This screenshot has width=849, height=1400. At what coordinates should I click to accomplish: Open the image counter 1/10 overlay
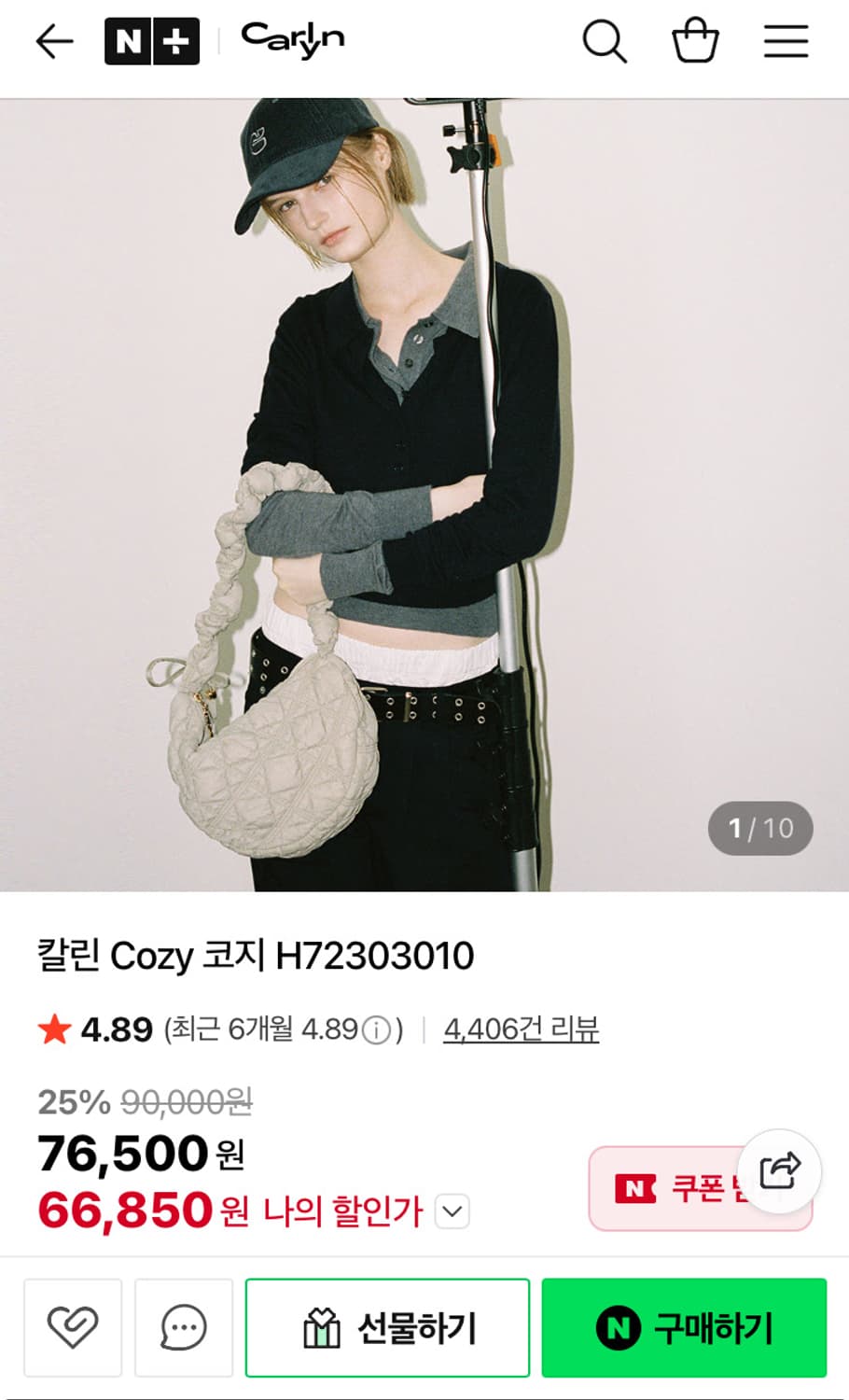tap(759, 827)
